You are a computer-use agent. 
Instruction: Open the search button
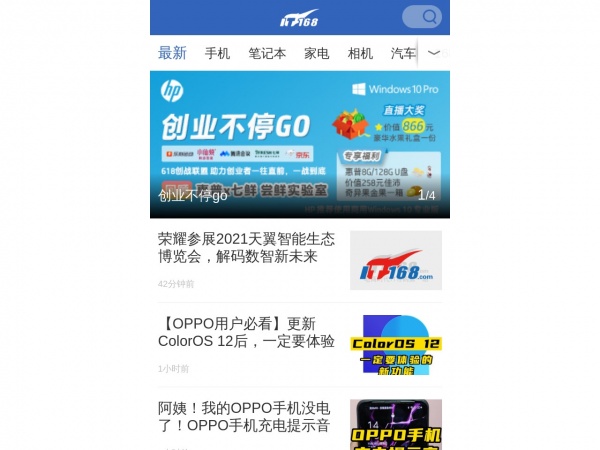(421, 17)
